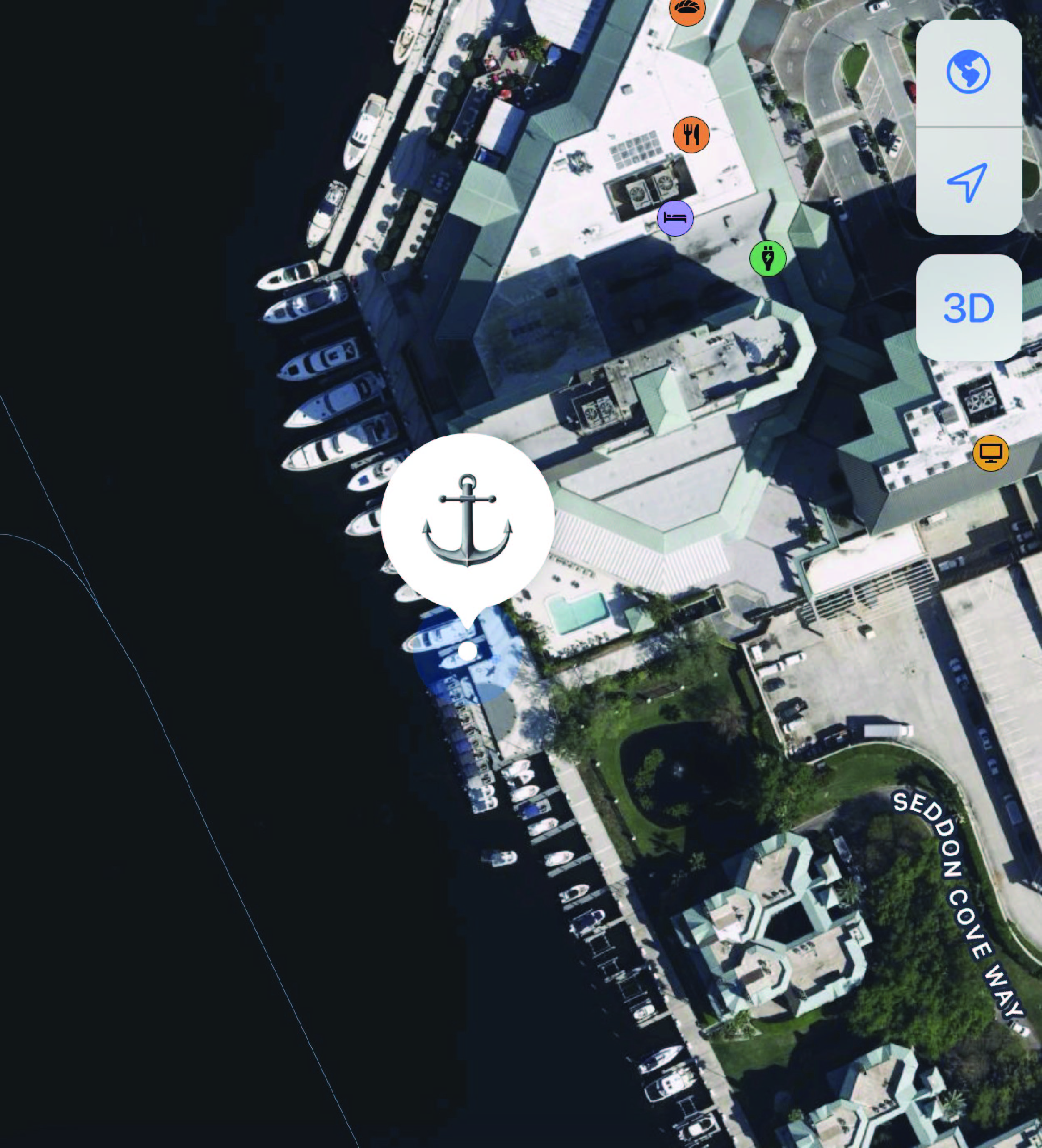Open the hotel bed marker
The height and width of the screenshot is (1148, 1042).
click(x=675, y=218)
